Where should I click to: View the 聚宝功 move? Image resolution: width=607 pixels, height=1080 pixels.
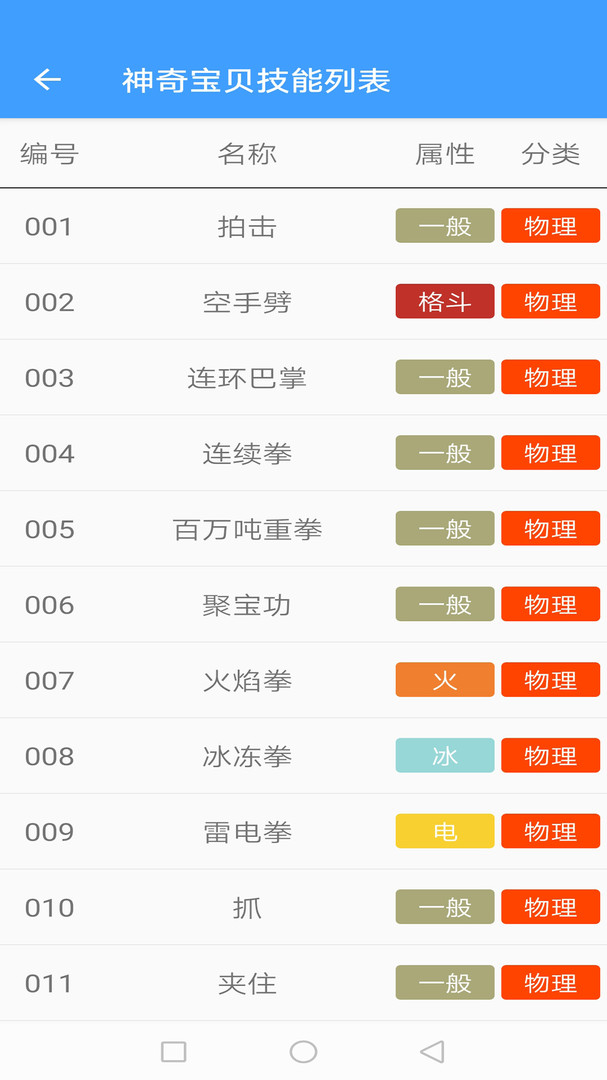click(247, 605)
